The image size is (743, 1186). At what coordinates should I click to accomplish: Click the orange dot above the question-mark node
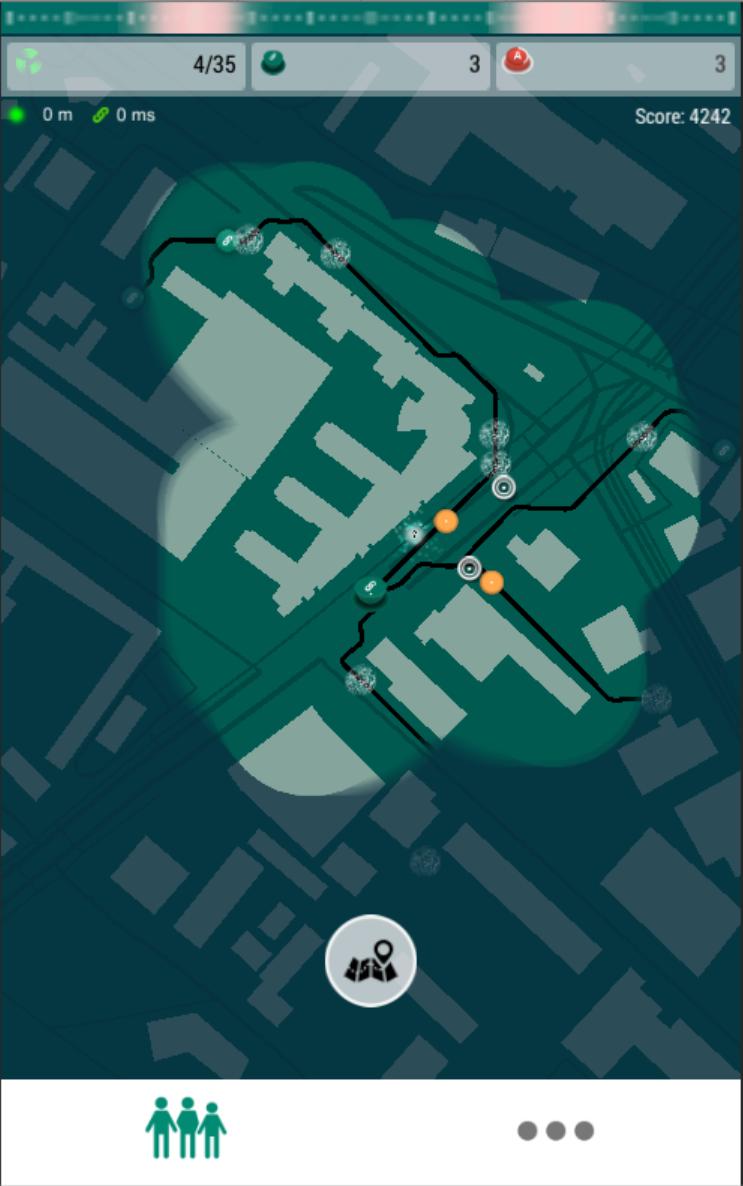point(445,519)
